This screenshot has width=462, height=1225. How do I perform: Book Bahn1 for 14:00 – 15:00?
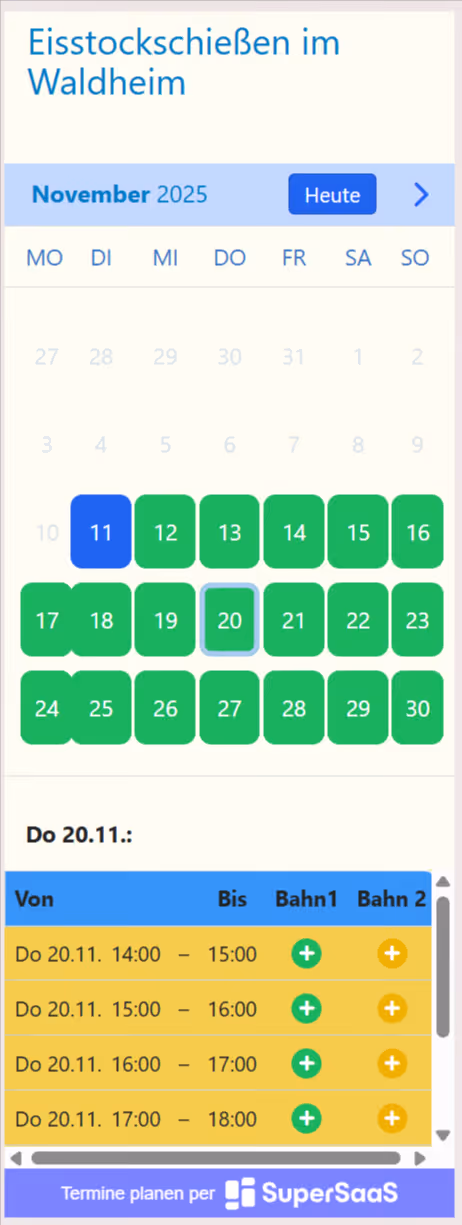(306, 954)
